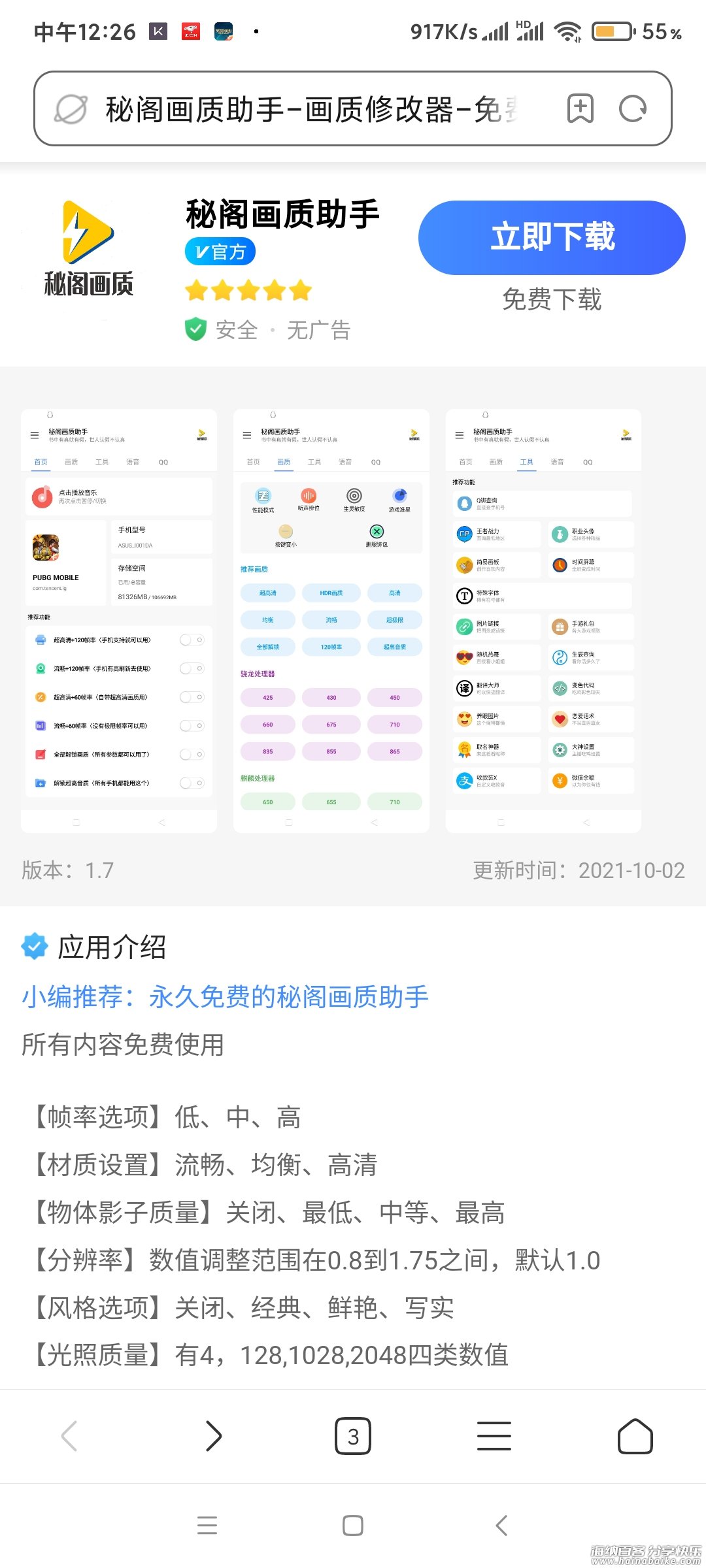View the second screenshot with 推荐画质 options

point(331,621)
